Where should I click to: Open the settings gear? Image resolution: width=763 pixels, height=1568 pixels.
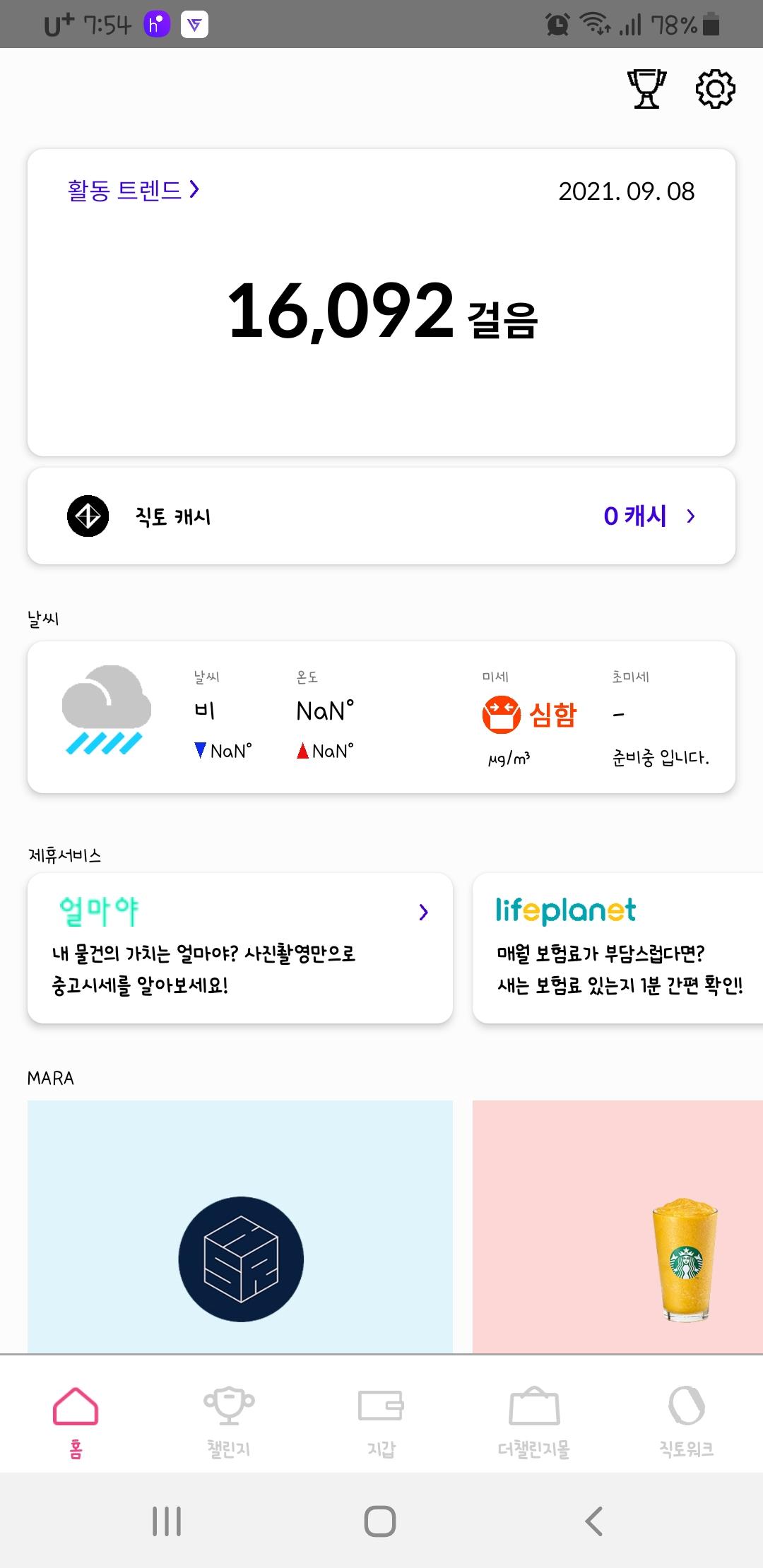715,89
